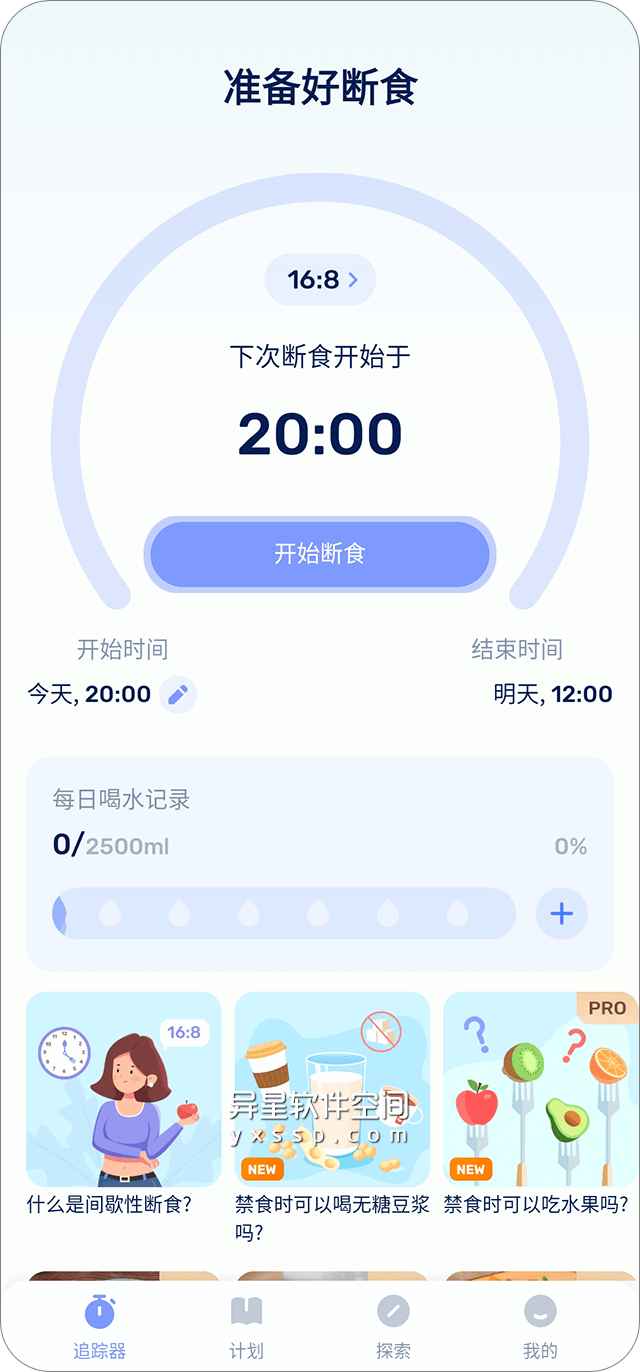Tap the 开始断食 button
The height and width of the screenshot is (1372, 640).
click(320, 553)
